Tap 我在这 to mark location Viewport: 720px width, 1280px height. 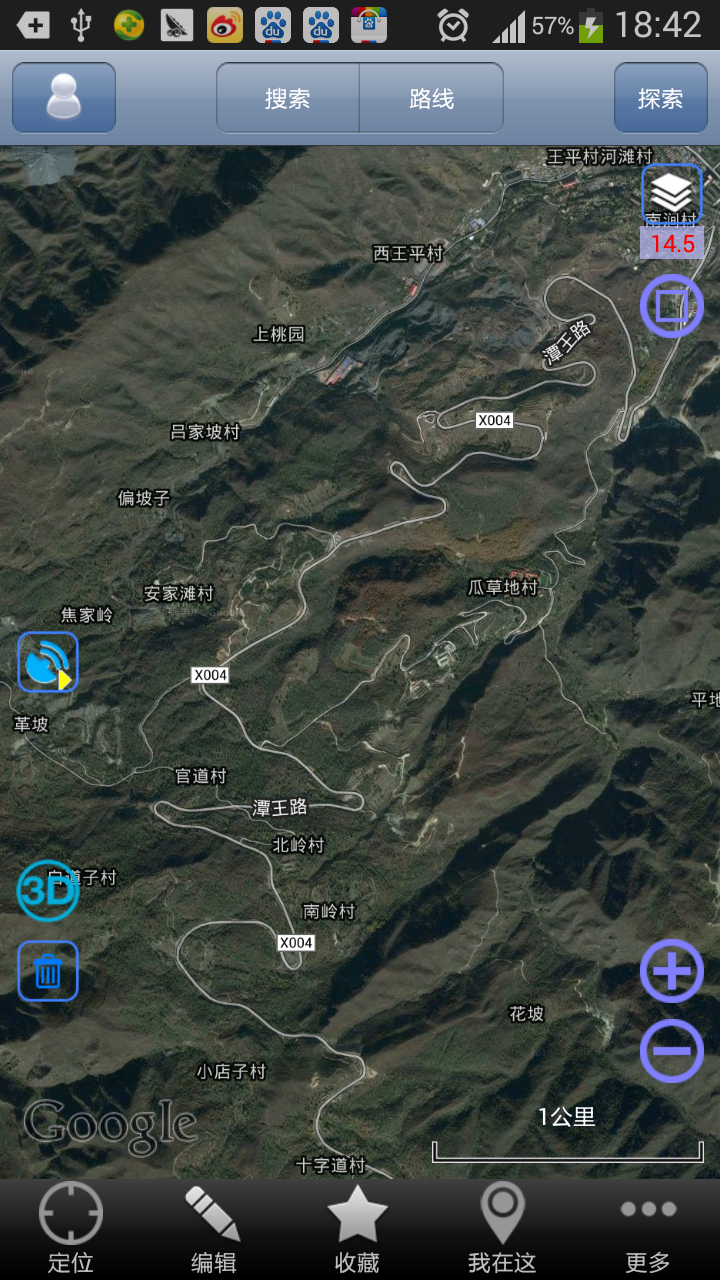point(502,1229)
